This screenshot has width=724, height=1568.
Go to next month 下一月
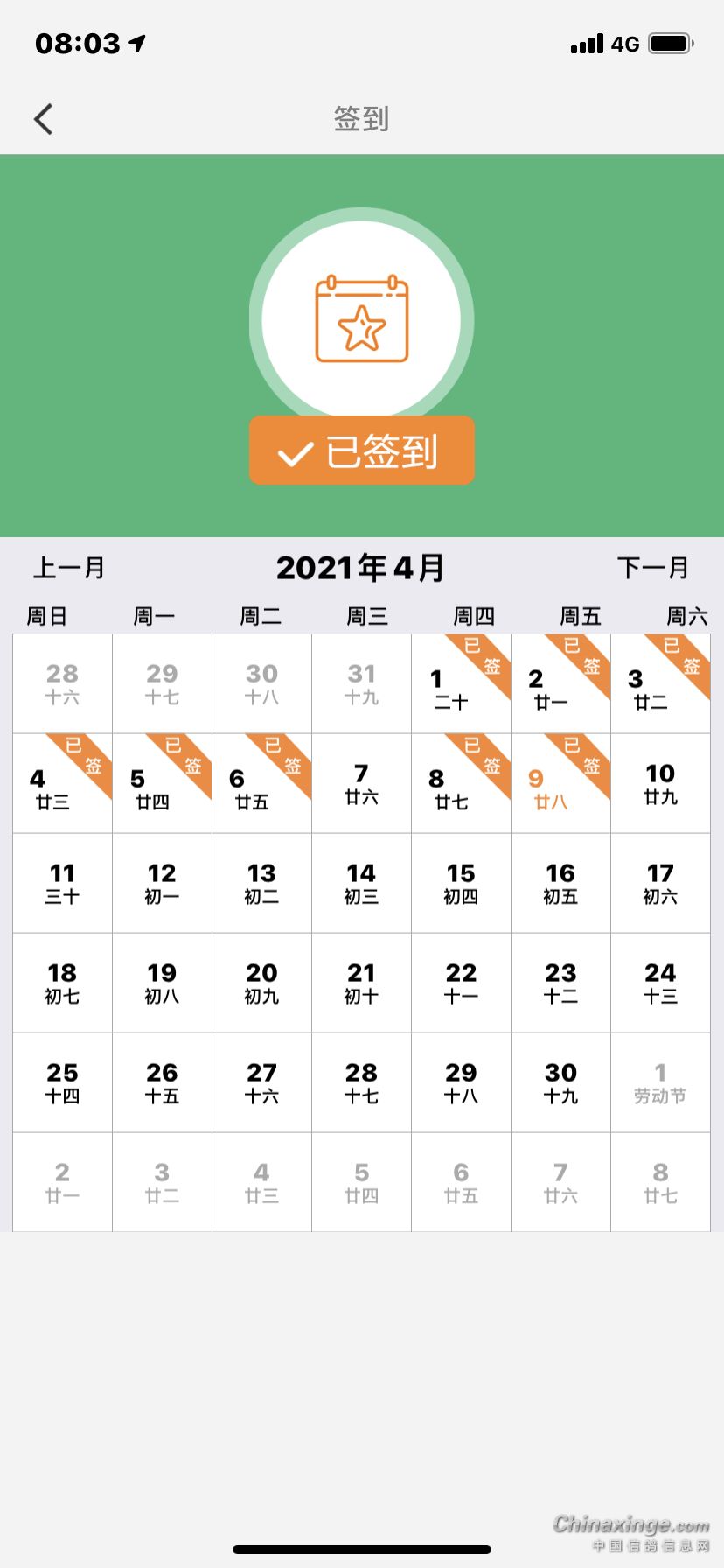click(653, 568)
